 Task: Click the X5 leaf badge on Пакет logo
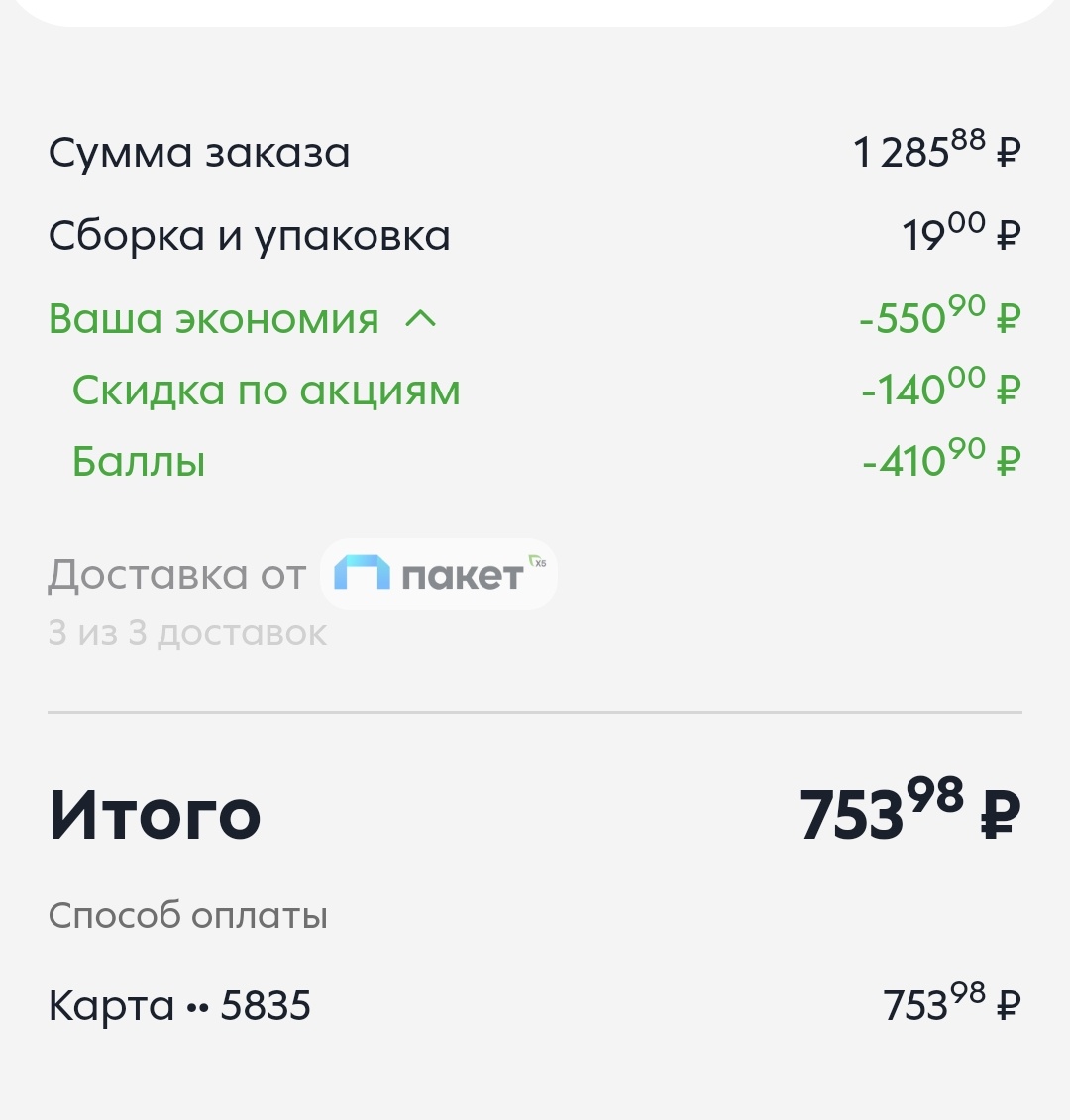pos(537,558)
